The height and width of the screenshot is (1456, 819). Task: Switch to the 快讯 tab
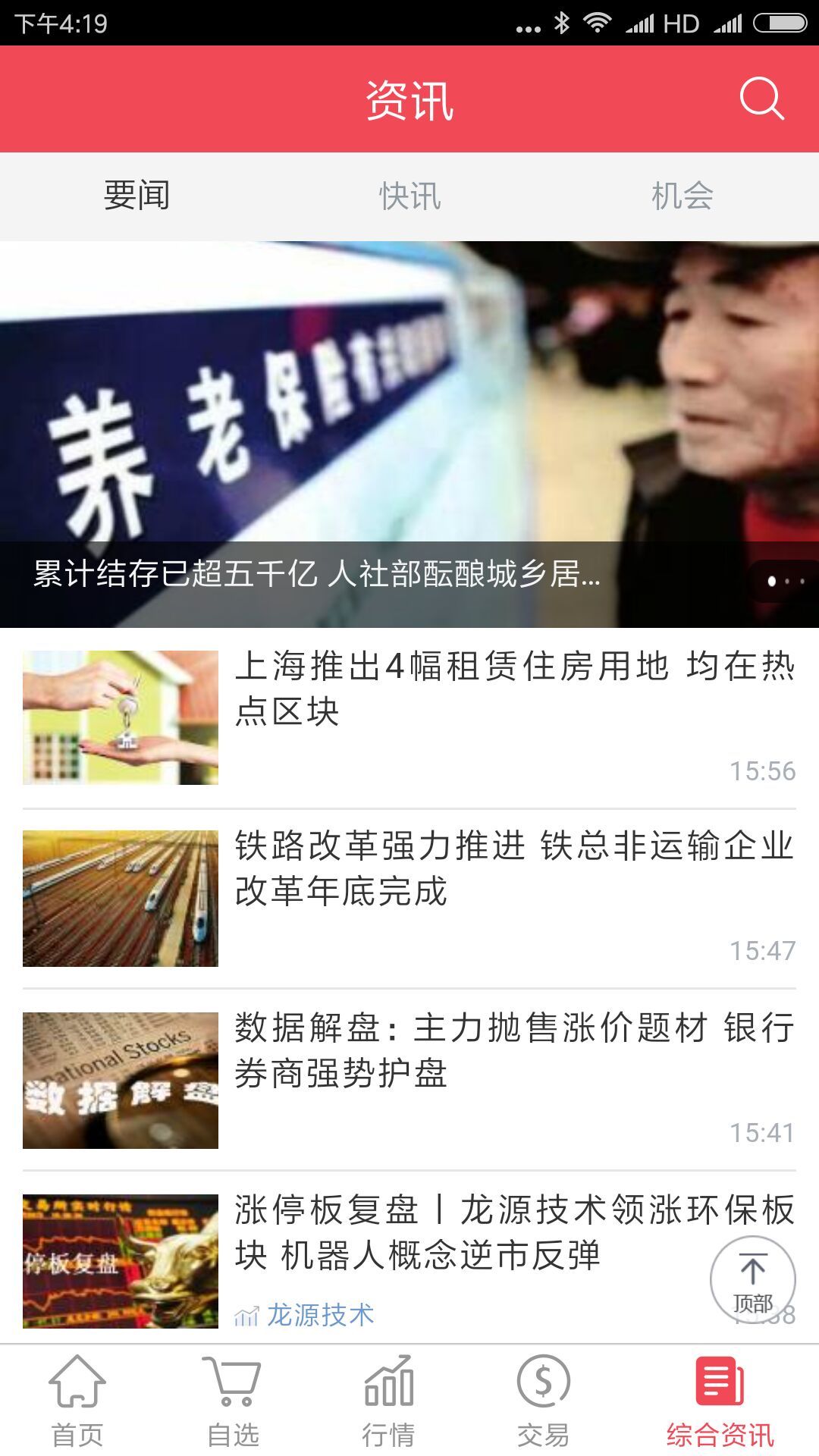click(x=409, y=196)
